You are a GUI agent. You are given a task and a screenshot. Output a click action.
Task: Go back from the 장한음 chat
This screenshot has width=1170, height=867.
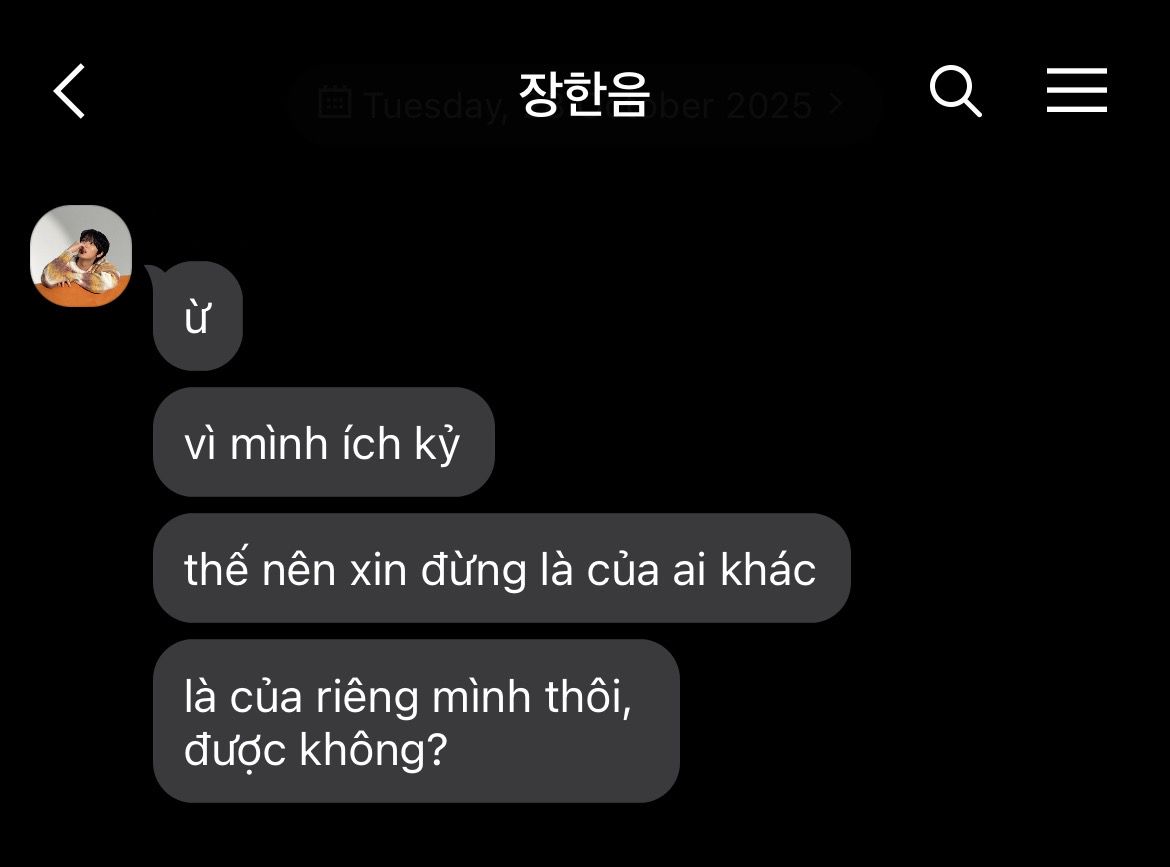(x=70, y=92)
